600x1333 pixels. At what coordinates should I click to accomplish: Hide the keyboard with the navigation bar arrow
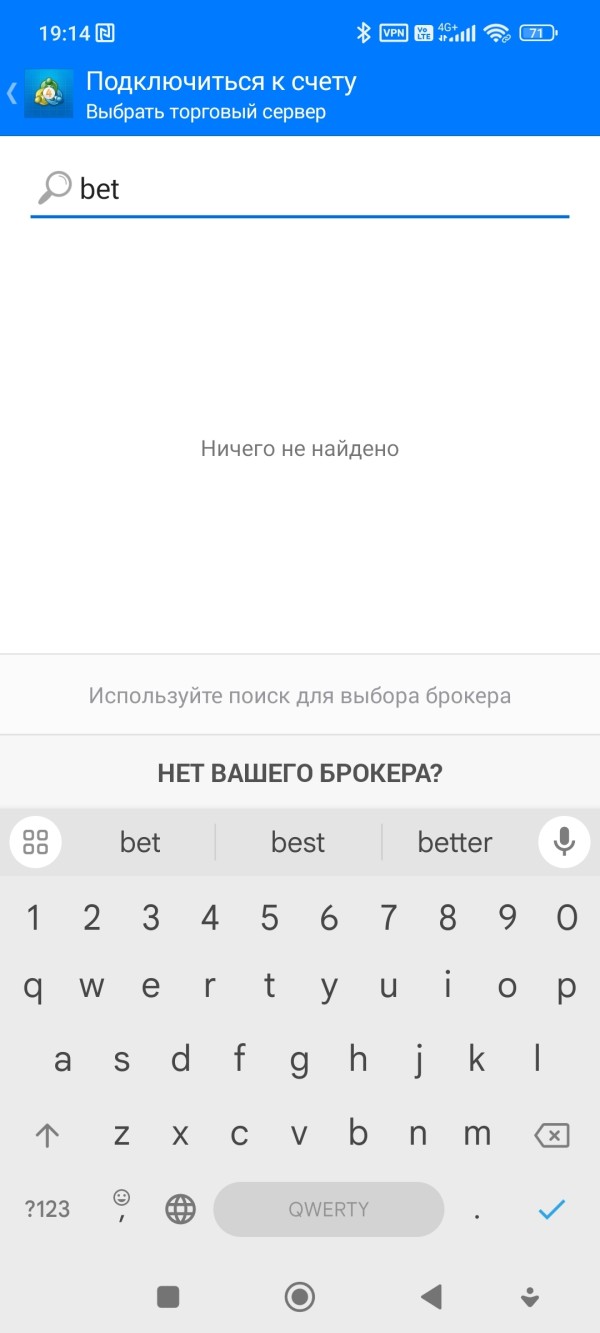coord(530,1297)
